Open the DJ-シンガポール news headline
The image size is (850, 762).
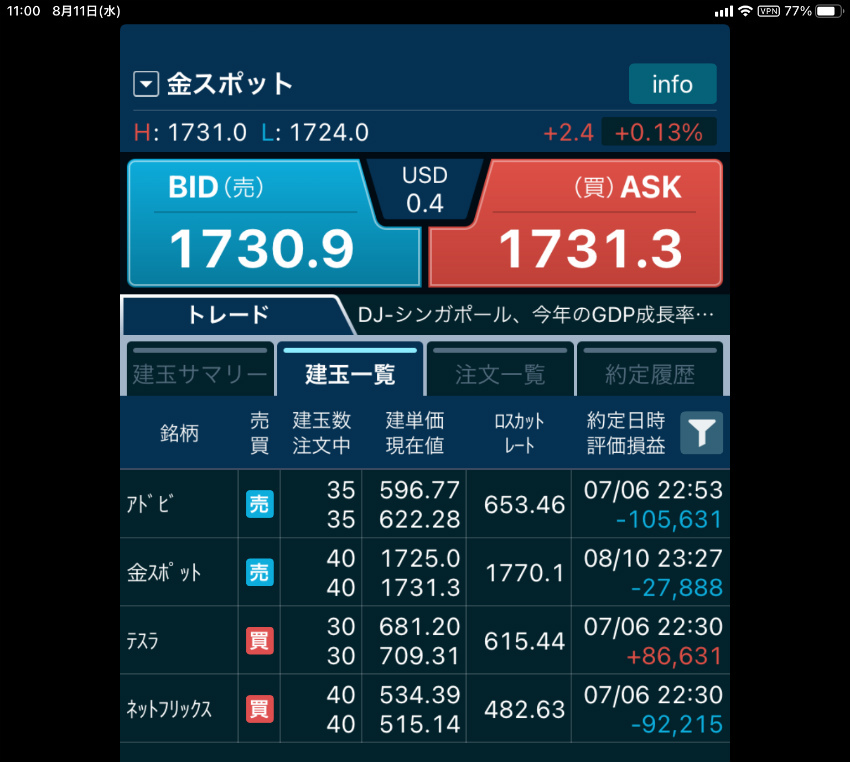[x=537, y=316]
